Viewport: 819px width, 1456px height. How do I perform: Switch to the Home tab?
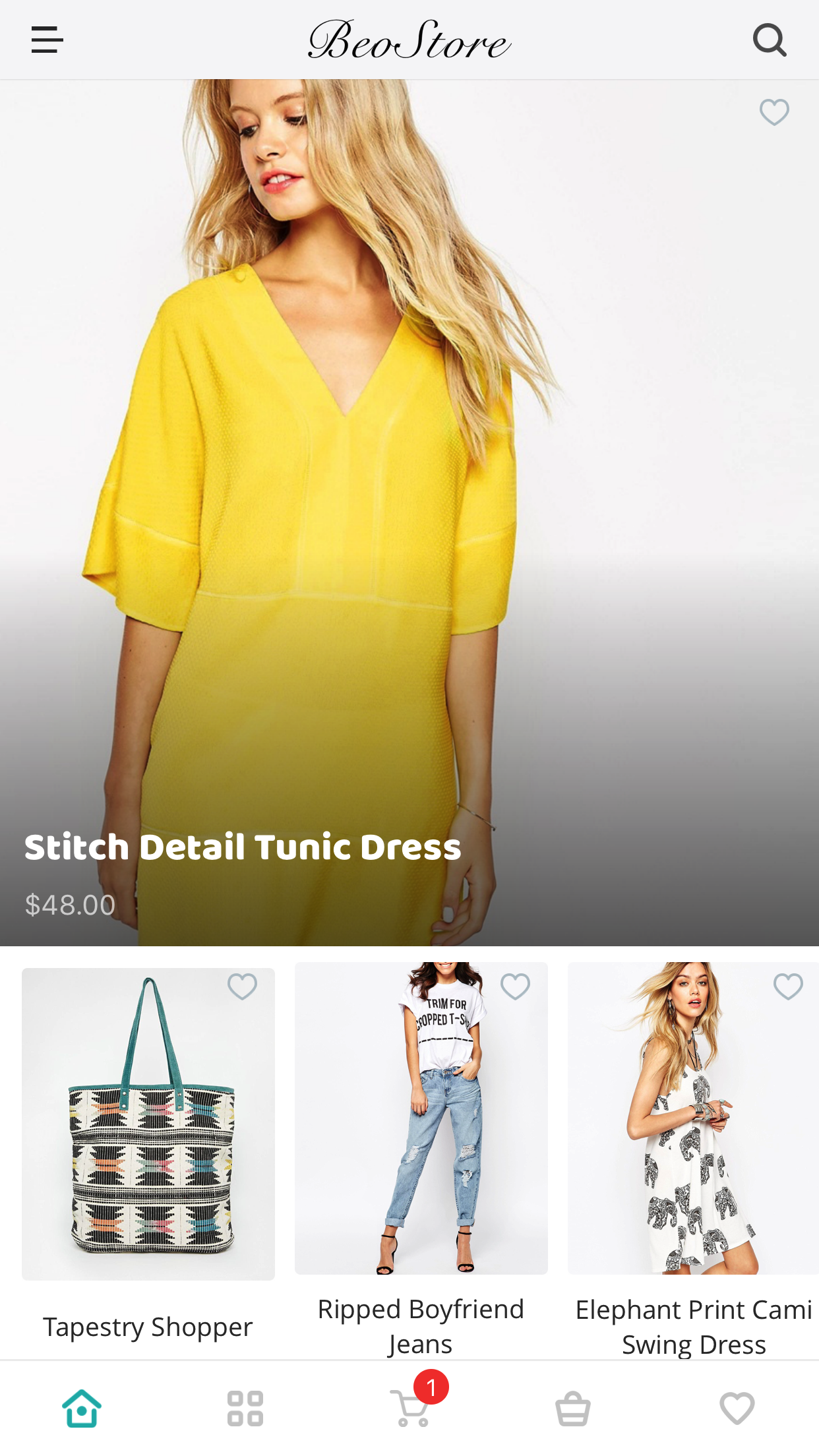82,1409
